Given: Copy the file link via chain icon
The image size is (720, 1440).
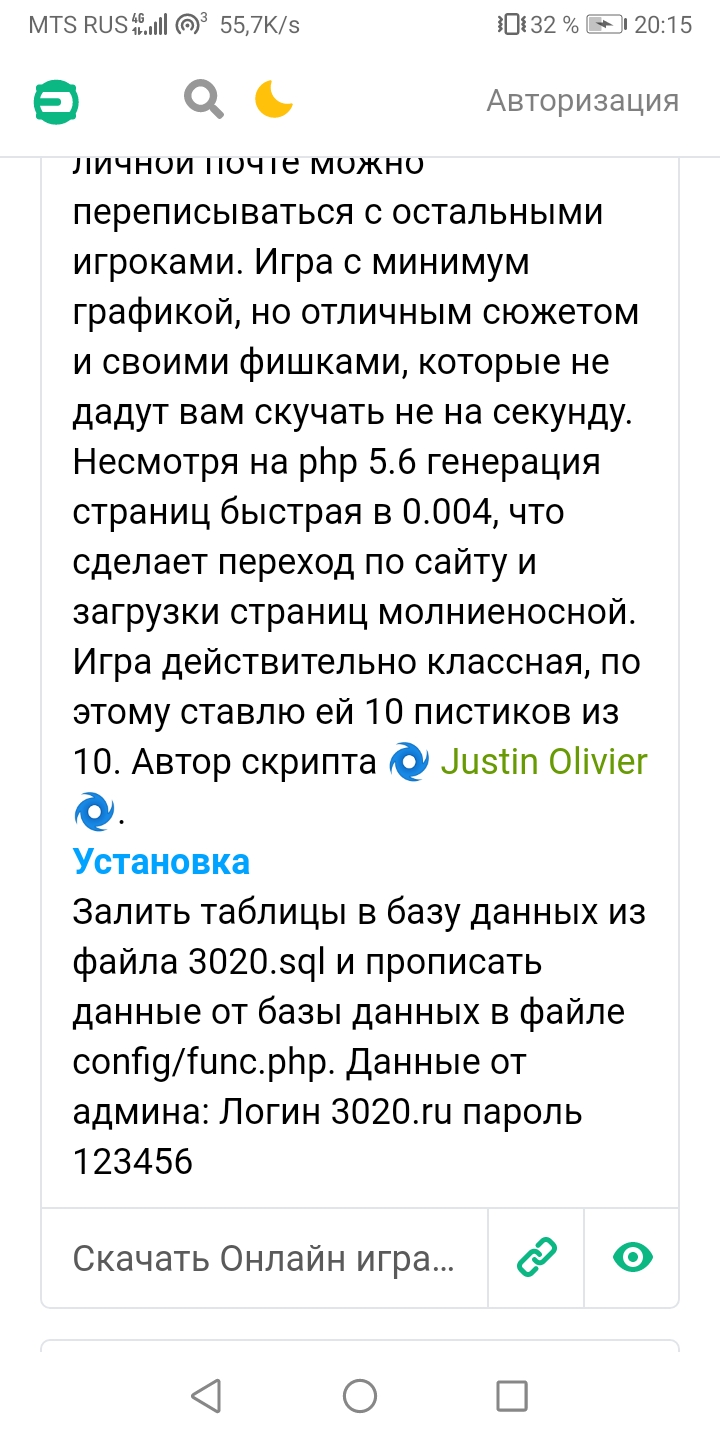Looking at the screenshot, I should point(536,1257).
